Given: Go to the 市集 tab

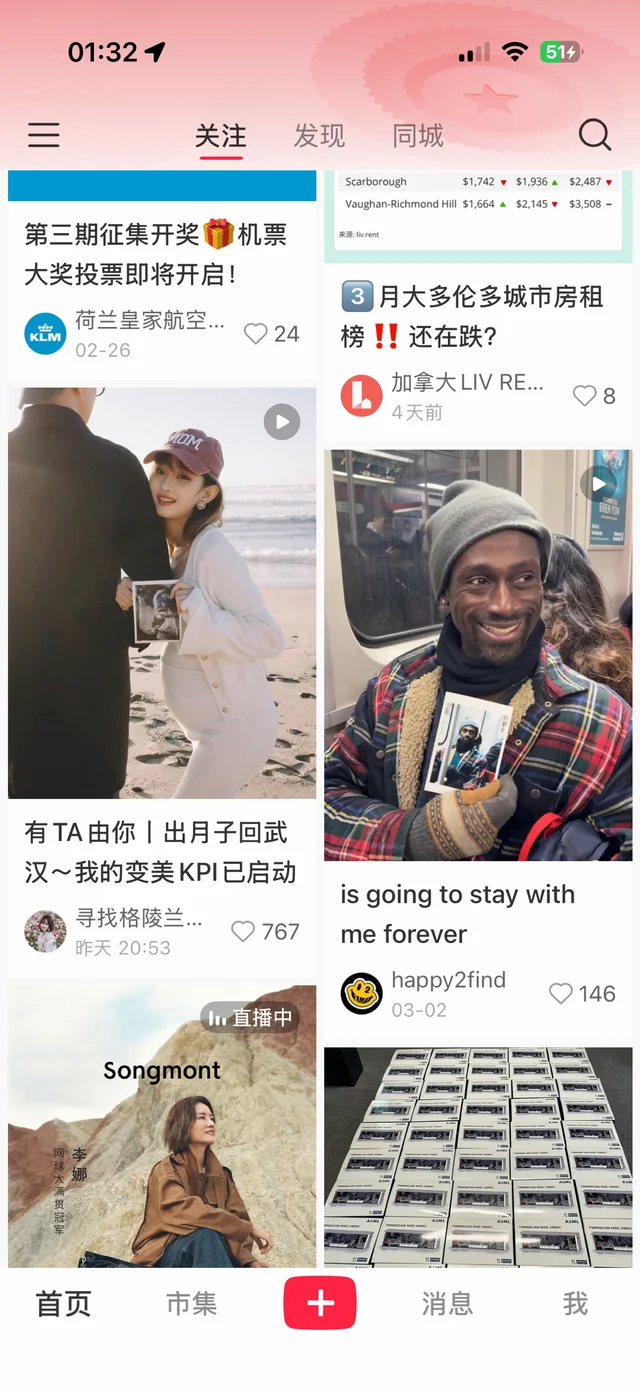Looking at the screenshot, I should coord(191,1304).
